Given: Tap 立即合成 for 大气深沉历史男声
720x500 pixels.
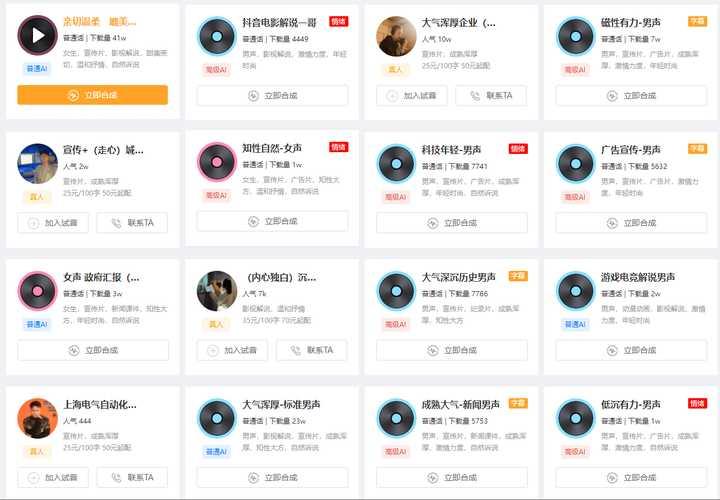Looking at the screenshot, I should [452, 350].
